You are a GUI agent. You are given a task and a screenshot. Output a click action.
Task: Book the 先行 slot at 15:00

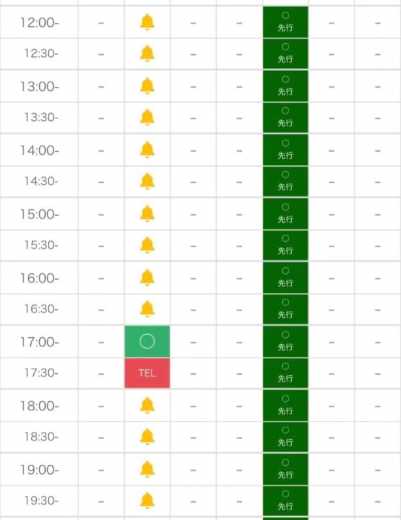point(285,214)
